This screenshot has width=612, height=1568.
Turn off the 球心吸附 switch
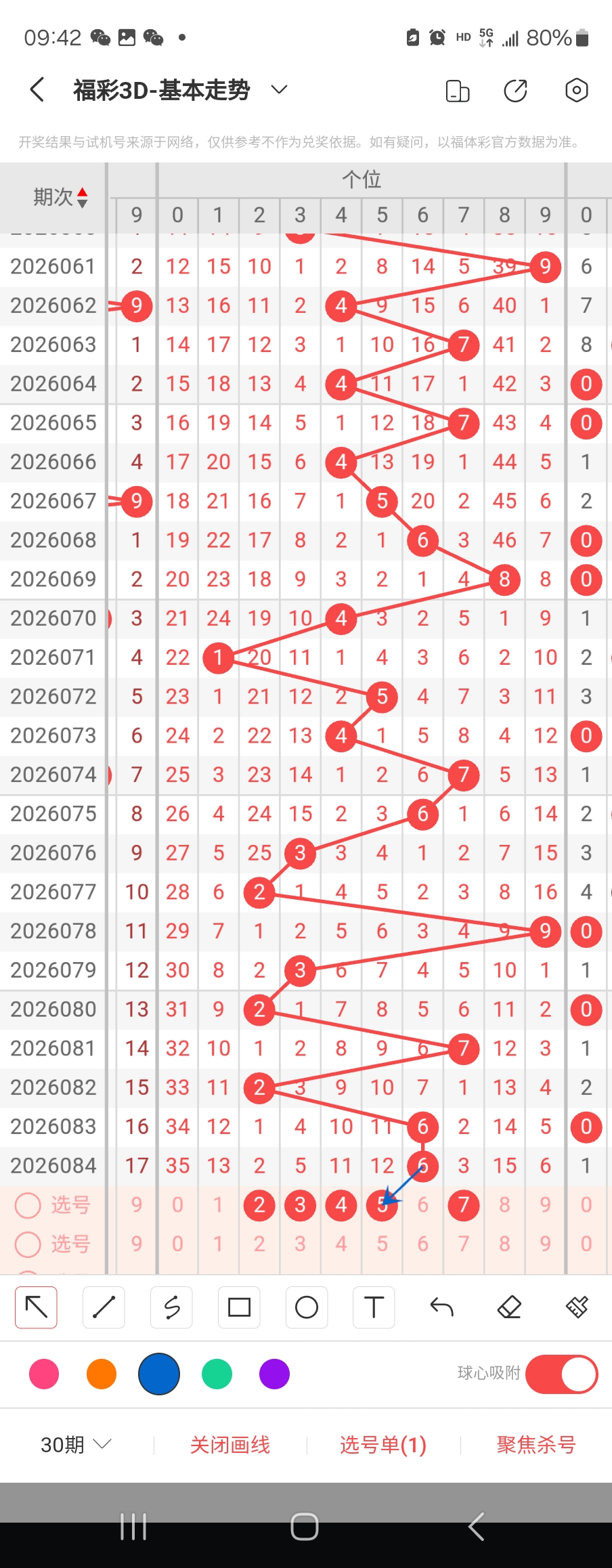pos(561,1374)
